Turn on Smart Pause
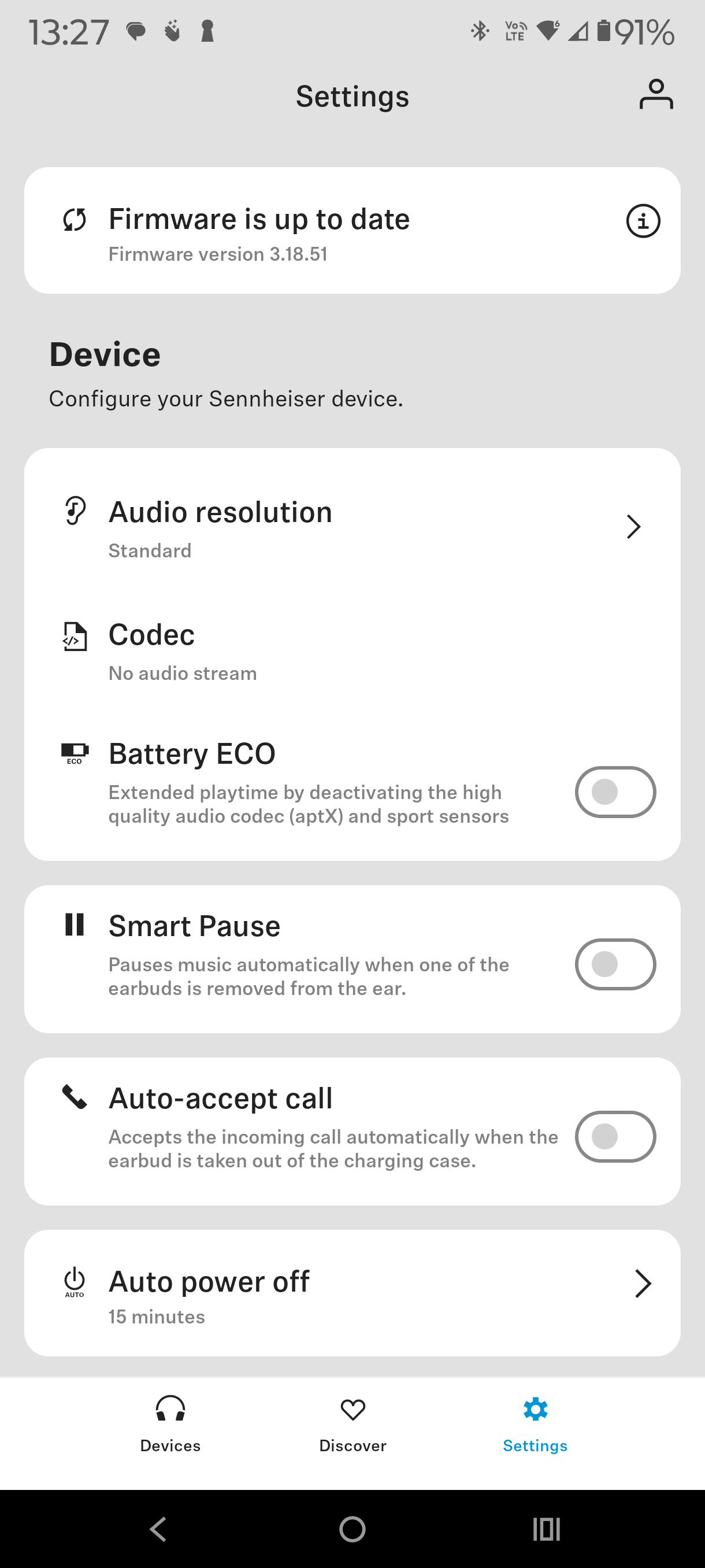Image resolution: width=705 pixels, height=1568 pixels. 615,964
